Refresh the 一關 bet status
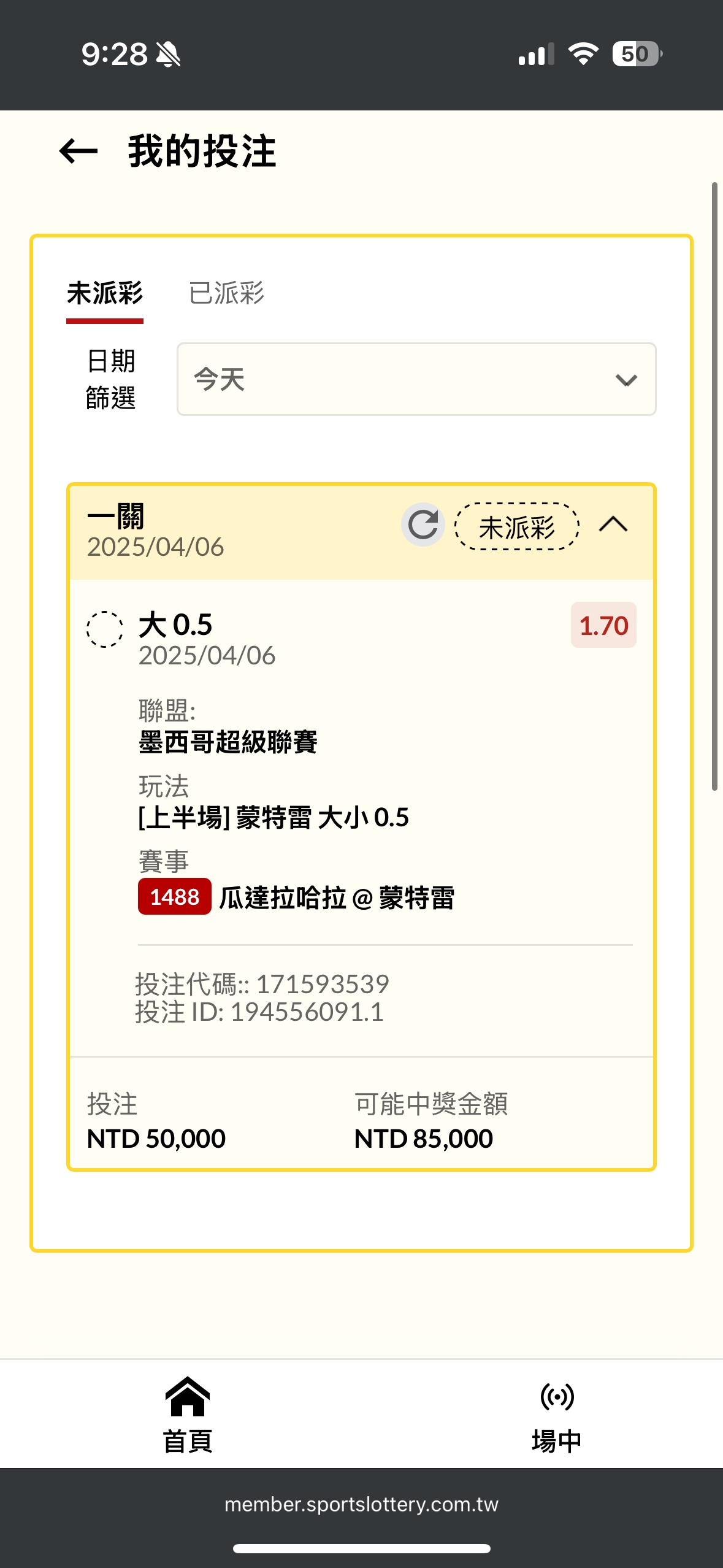 pyautogui.click(x=423, y=525)
